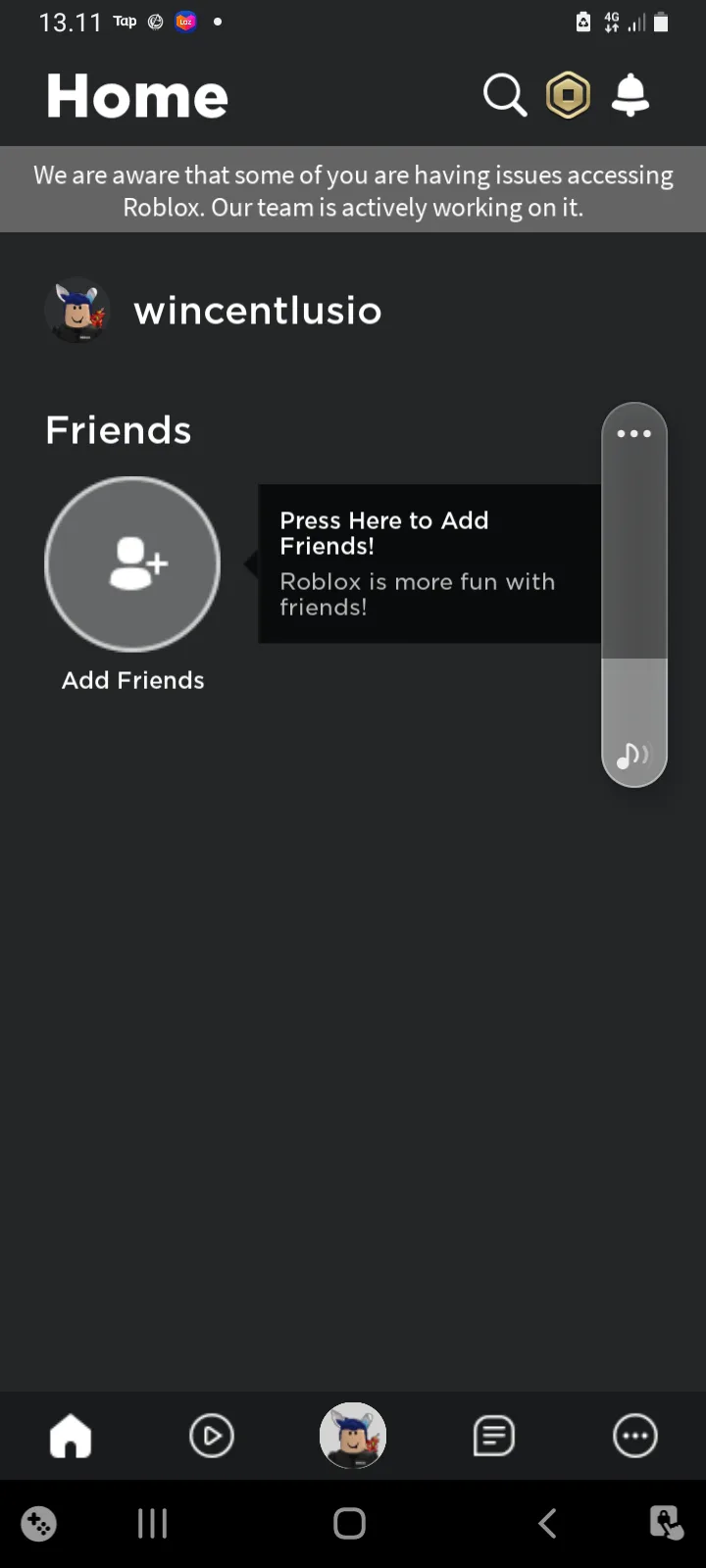This screenshot has height=1568, width=706.
Task: Open the Avatar tab
Action: tap(353, 1437)
